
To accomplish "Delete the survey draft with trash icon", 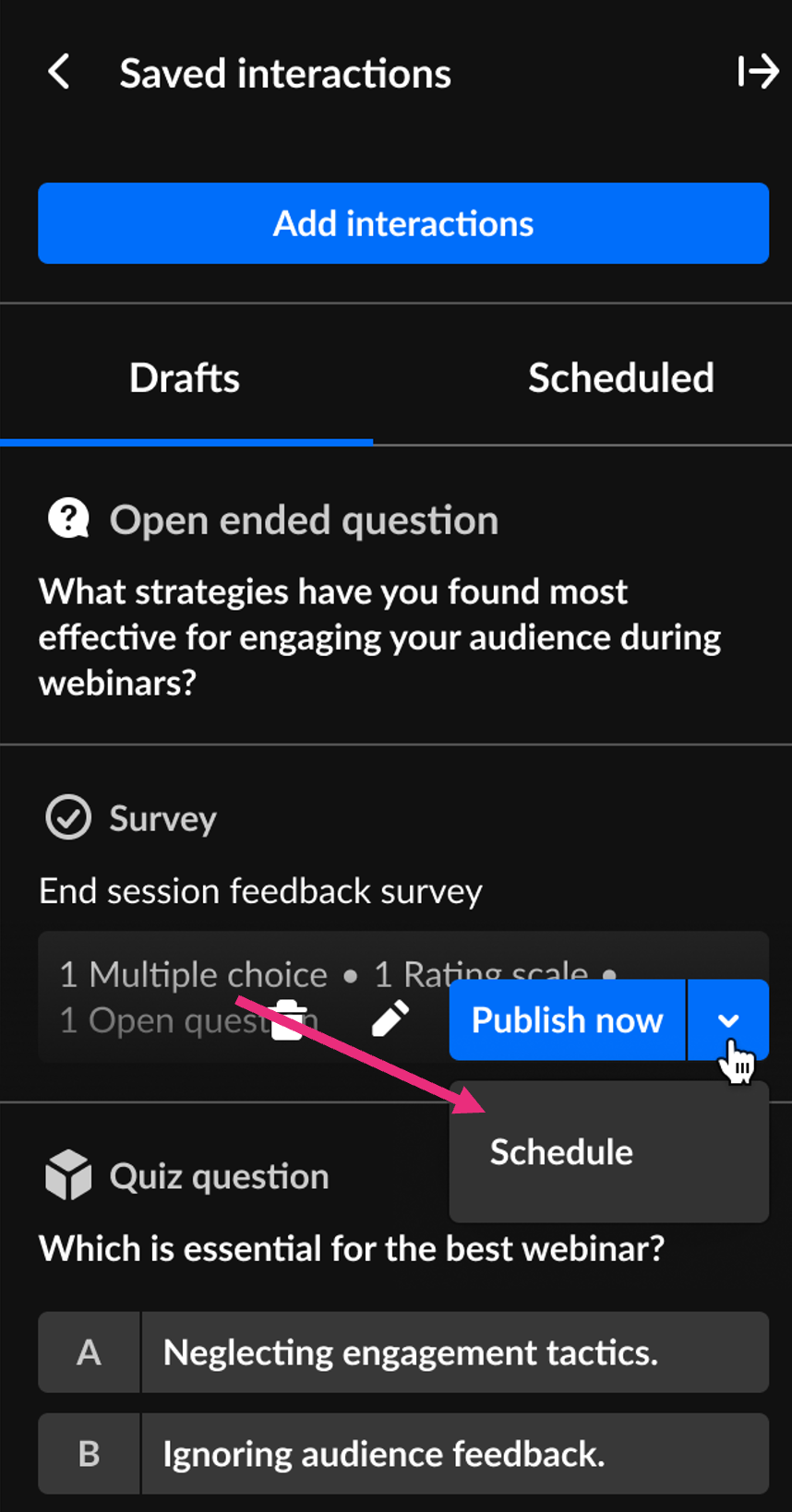I will point(288,1020).
